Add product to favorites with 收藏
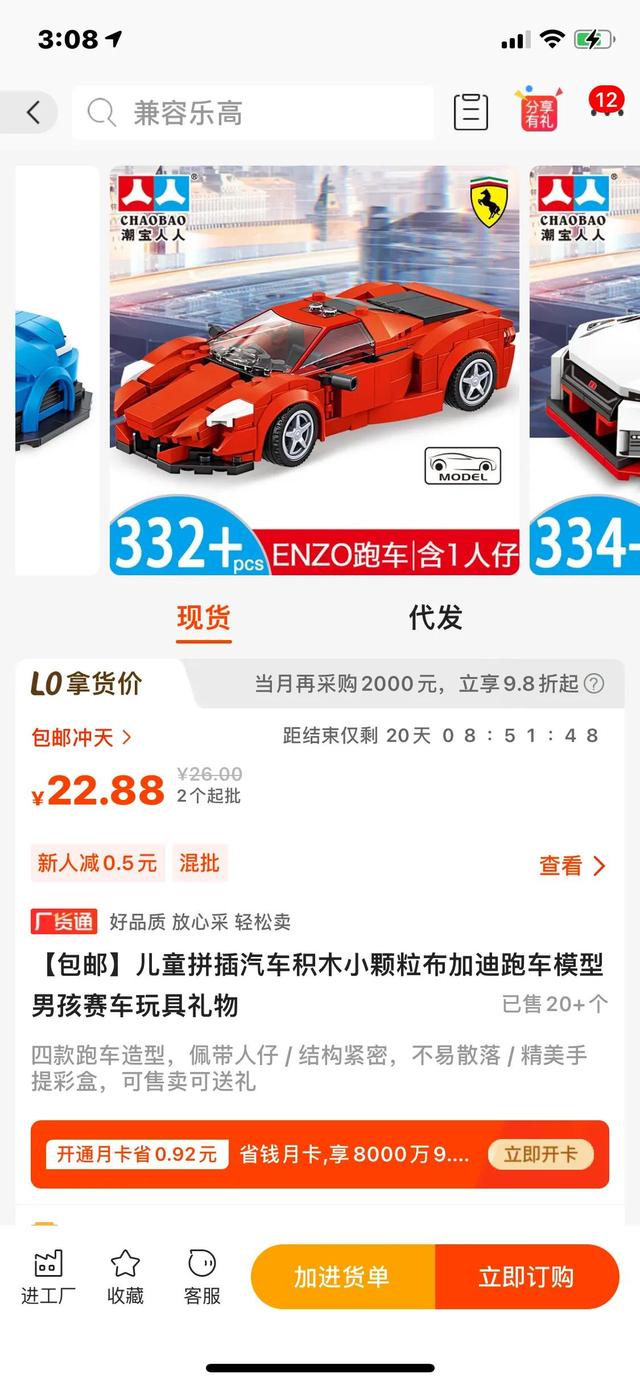This screenshot has width=640, height=1386. pos(126,1277)
